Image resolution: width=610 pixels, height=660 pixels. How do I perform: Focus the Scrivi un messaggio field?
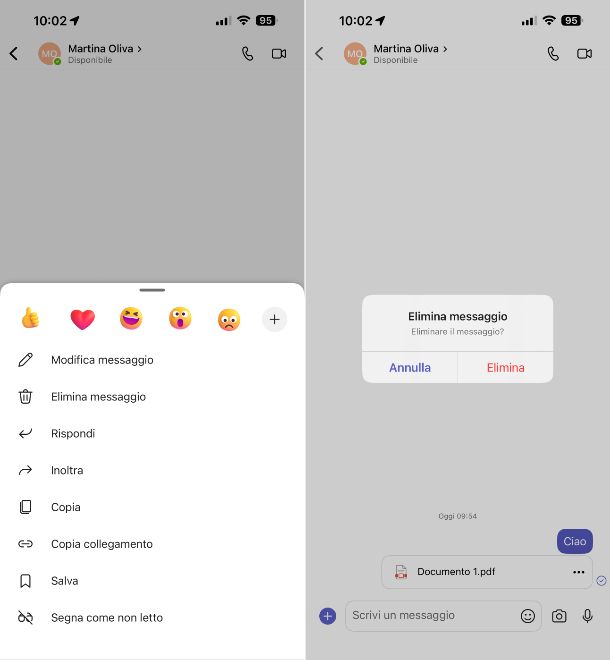click(430, 616)
